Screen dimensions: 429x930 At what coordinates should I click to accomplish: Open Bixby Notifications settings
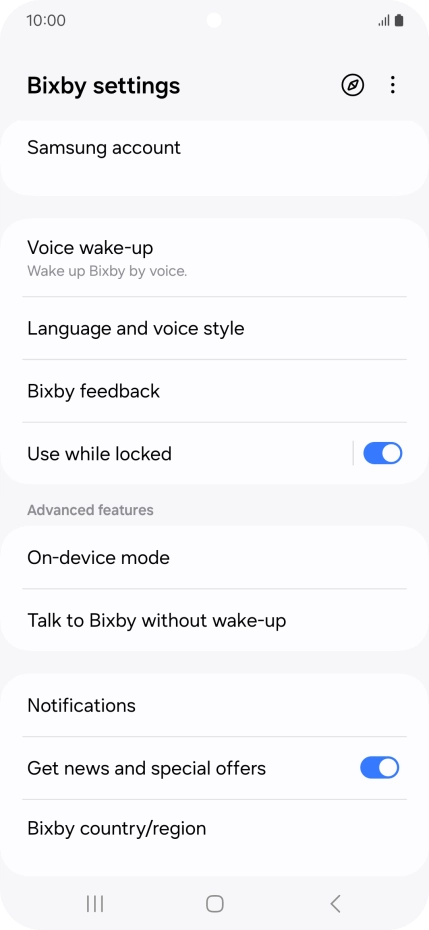pyautogui.click(x=214, y=705)
